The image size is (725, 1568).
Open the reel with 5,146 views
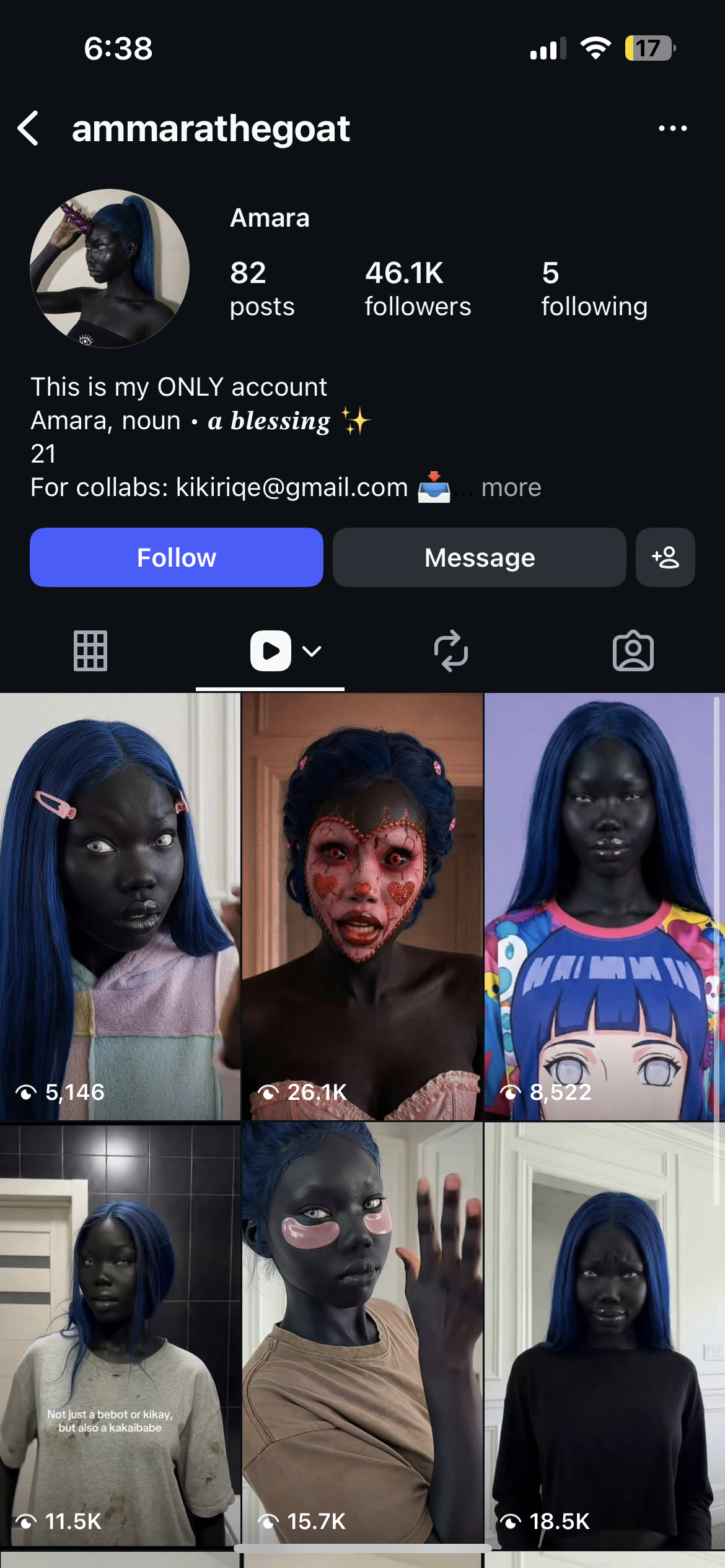120,906
